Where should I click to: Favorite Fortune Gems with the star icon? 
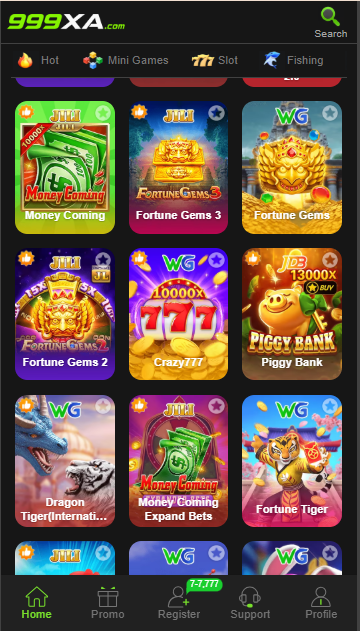pos(330,113)
